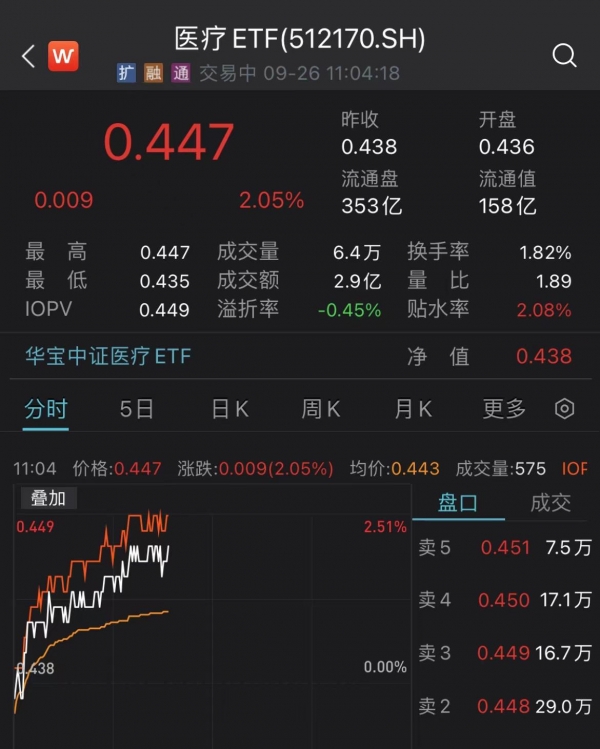Image resolution: width=600 pixels, height=749 pixels.
Task: Choose the 卖2 quote at 0.448
Action: pyautogui.click(x=504, y=706)
